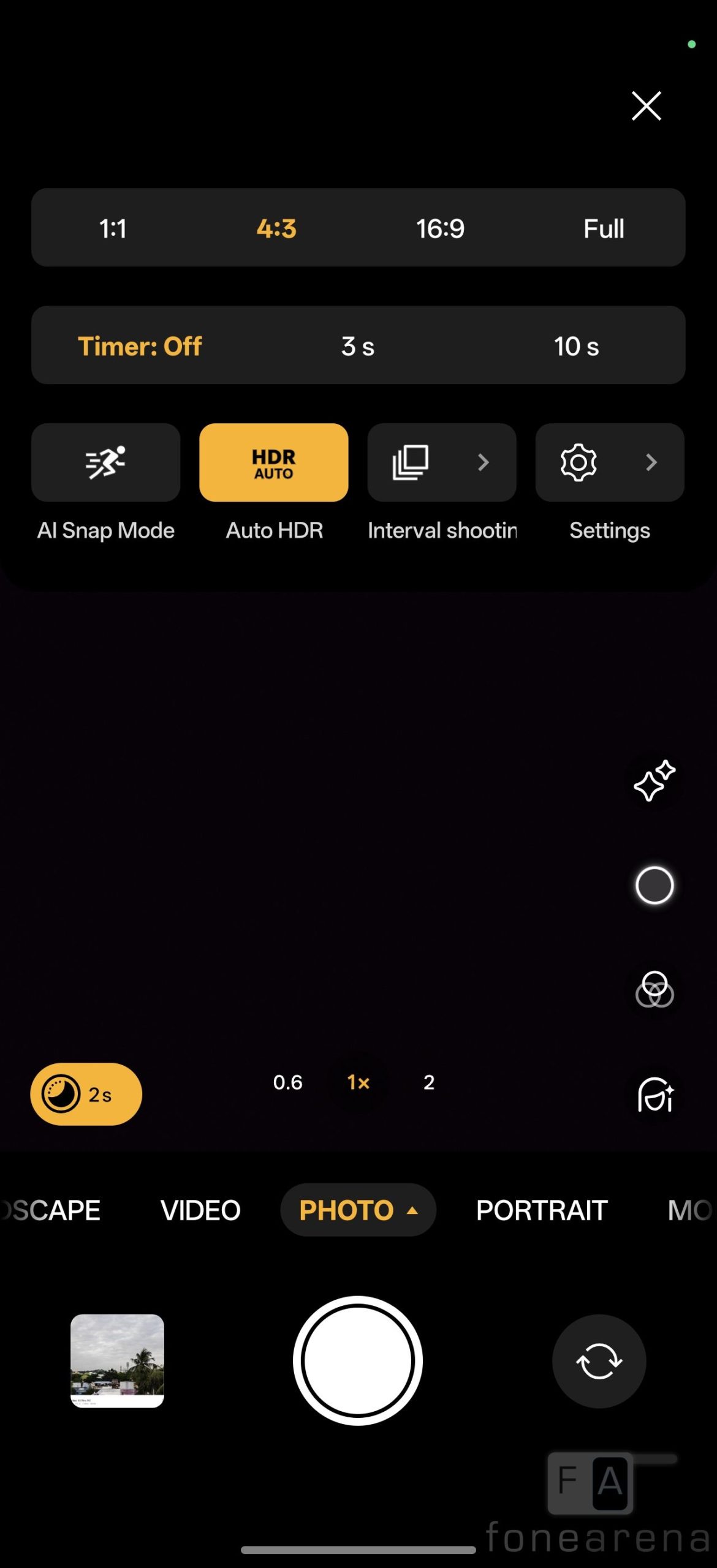This screenshot has height=1568, width=717.
Task: Switch zoom to 0.6 ultra-wide
Action: [x=287, y=1082]
